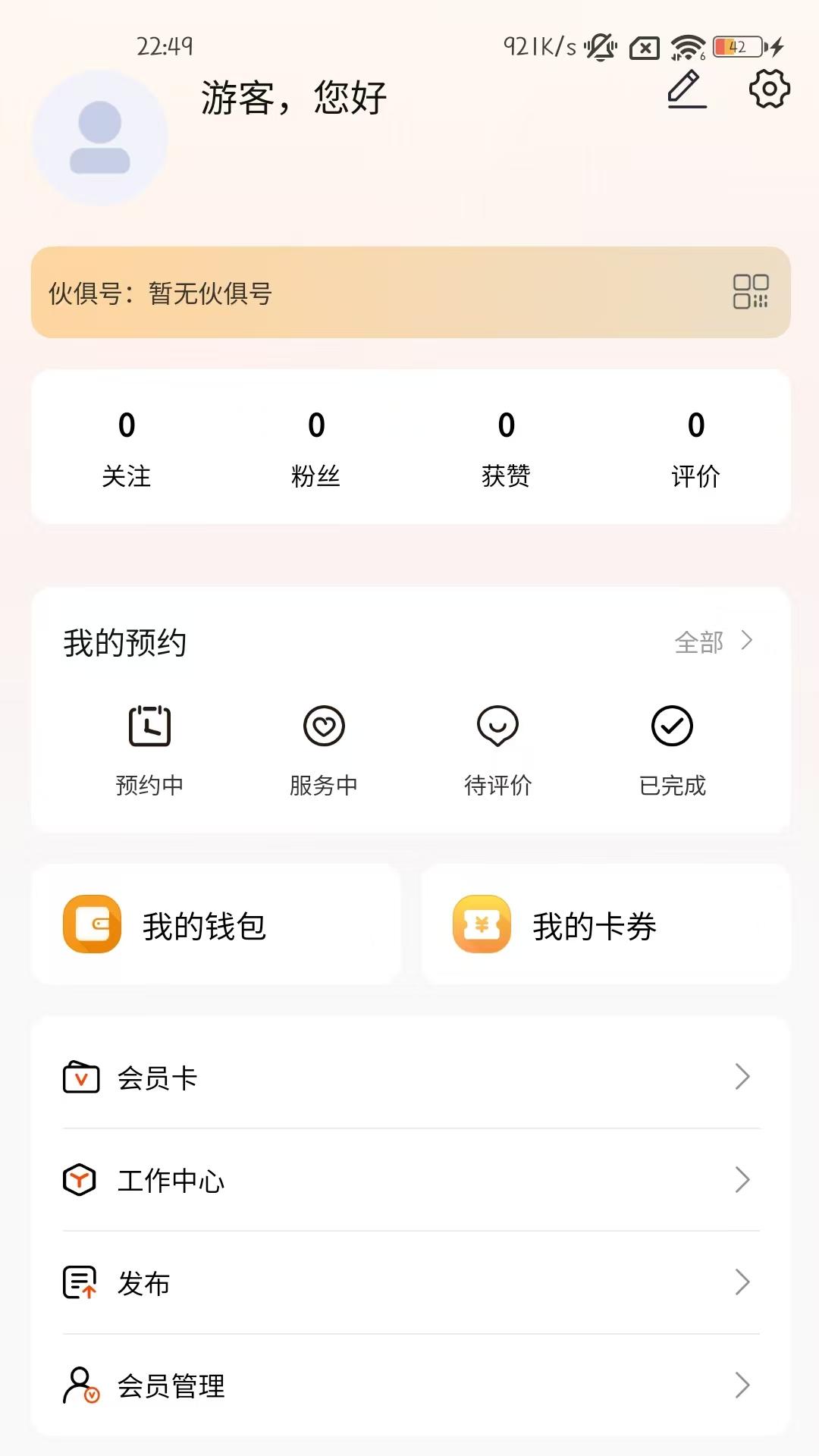Image resolution: width=819 pixels, height=1456 pixels.
Task: Open the 我的钱包 wallet icon
Action: (x=93, y=924)
